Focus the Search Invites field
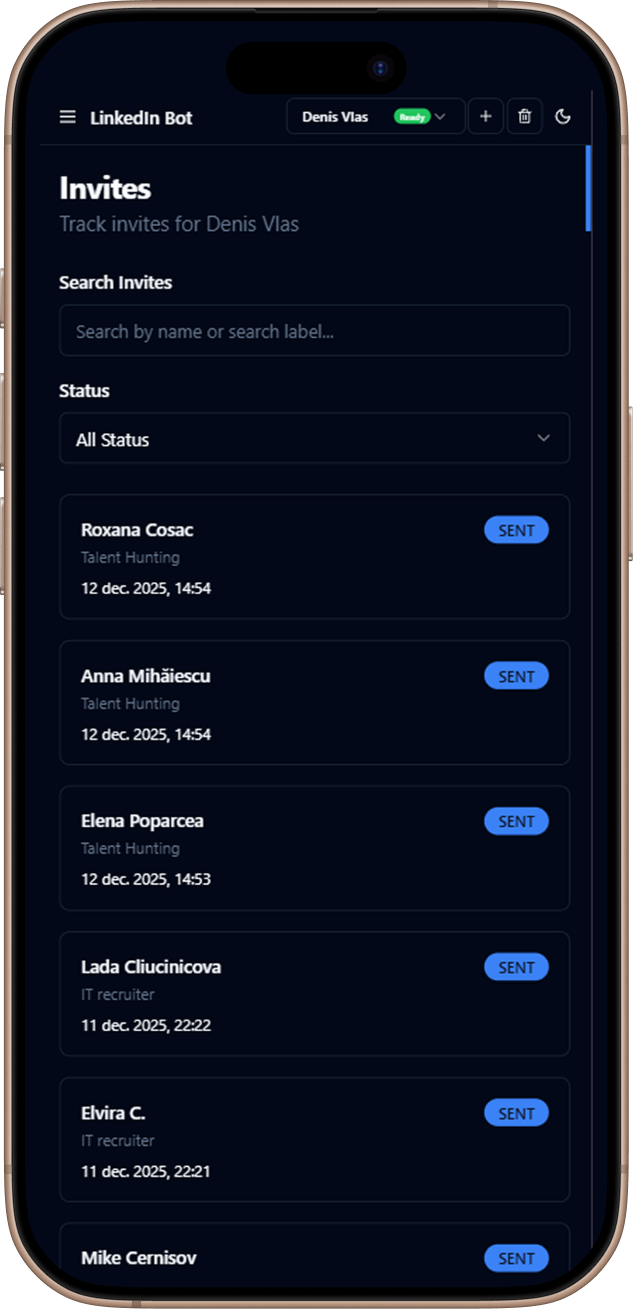The height and width of the screenshot is (1309, 633). [314, 331]
